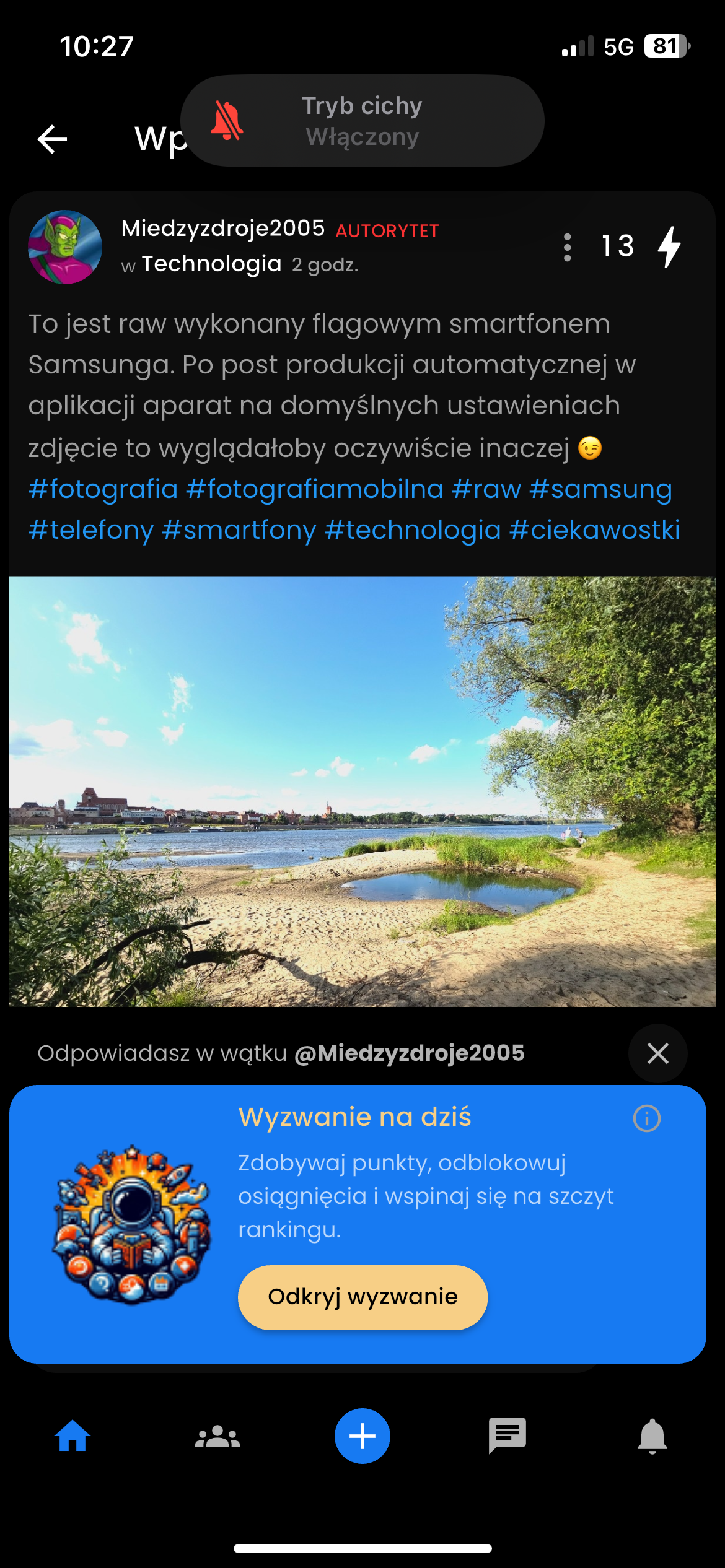
Task: Open the author name Miedzyzdroje2005
Action: (x=223, y=229)
